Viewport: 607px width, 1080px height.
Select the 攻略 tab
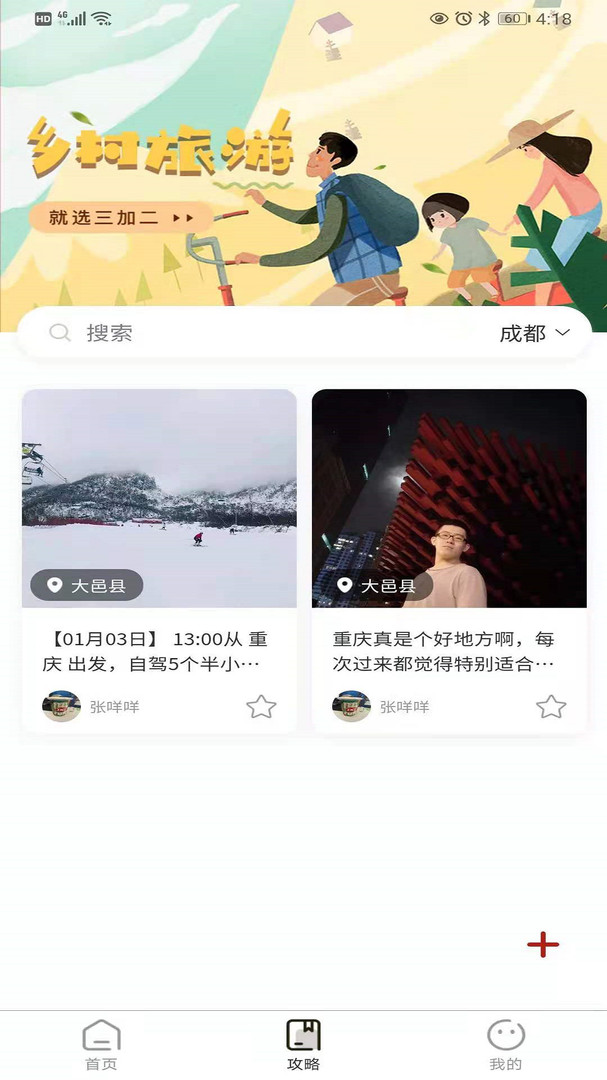[x=303, y=1045]
